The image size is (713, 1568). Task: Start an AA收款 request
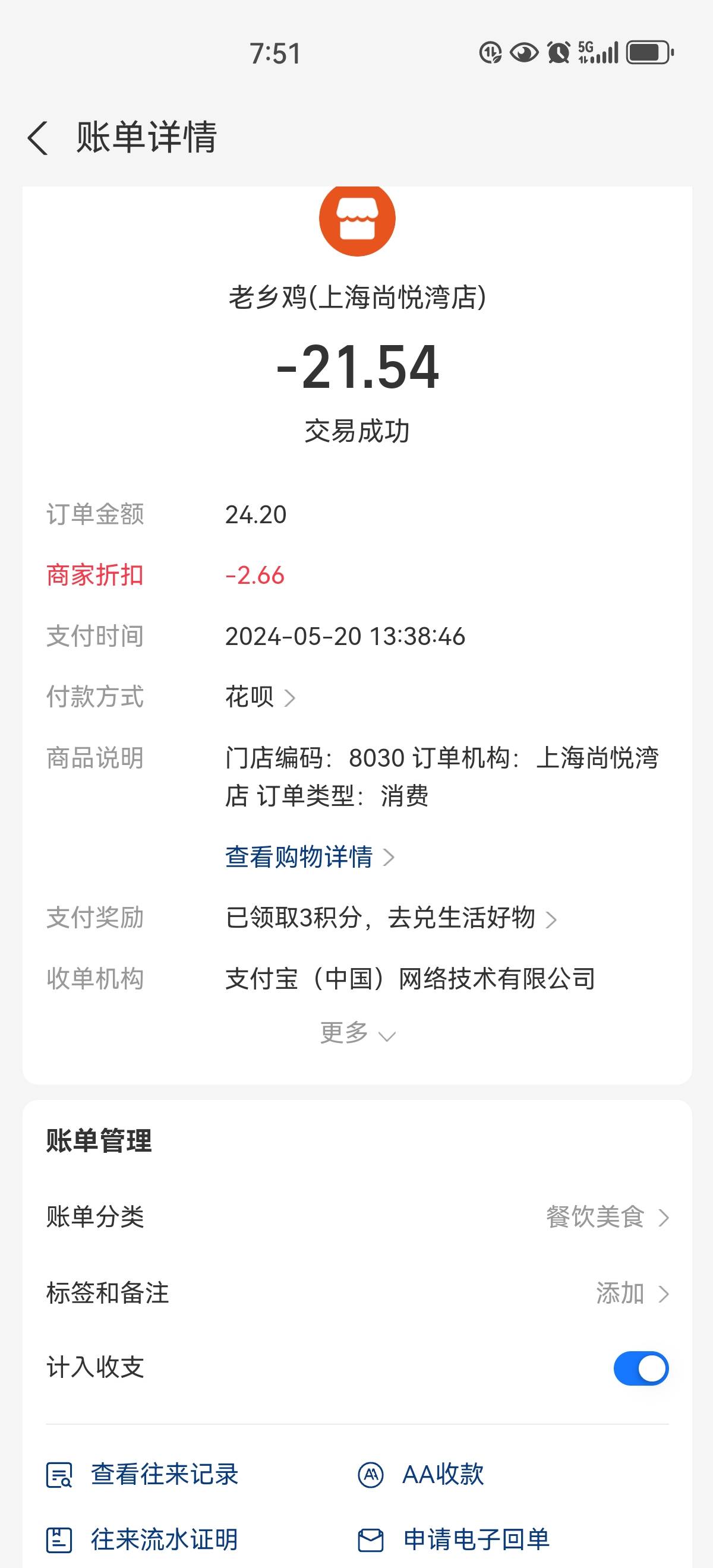click(421, 1475)
